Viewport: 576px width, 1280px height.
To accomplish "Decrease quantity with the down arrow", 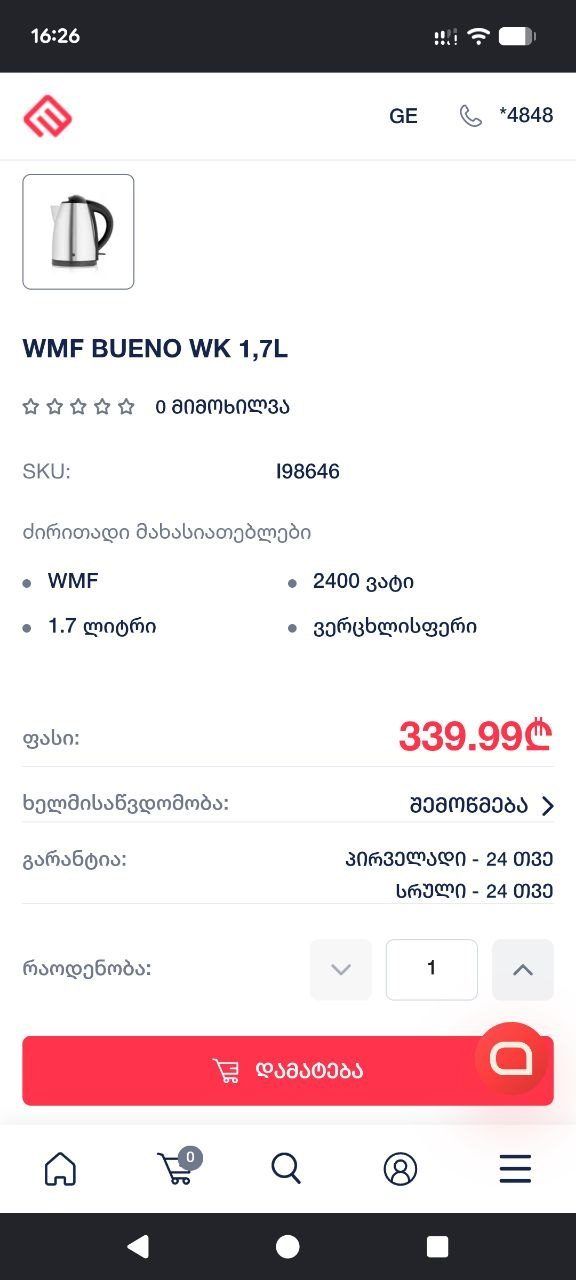I will [341, 969].
